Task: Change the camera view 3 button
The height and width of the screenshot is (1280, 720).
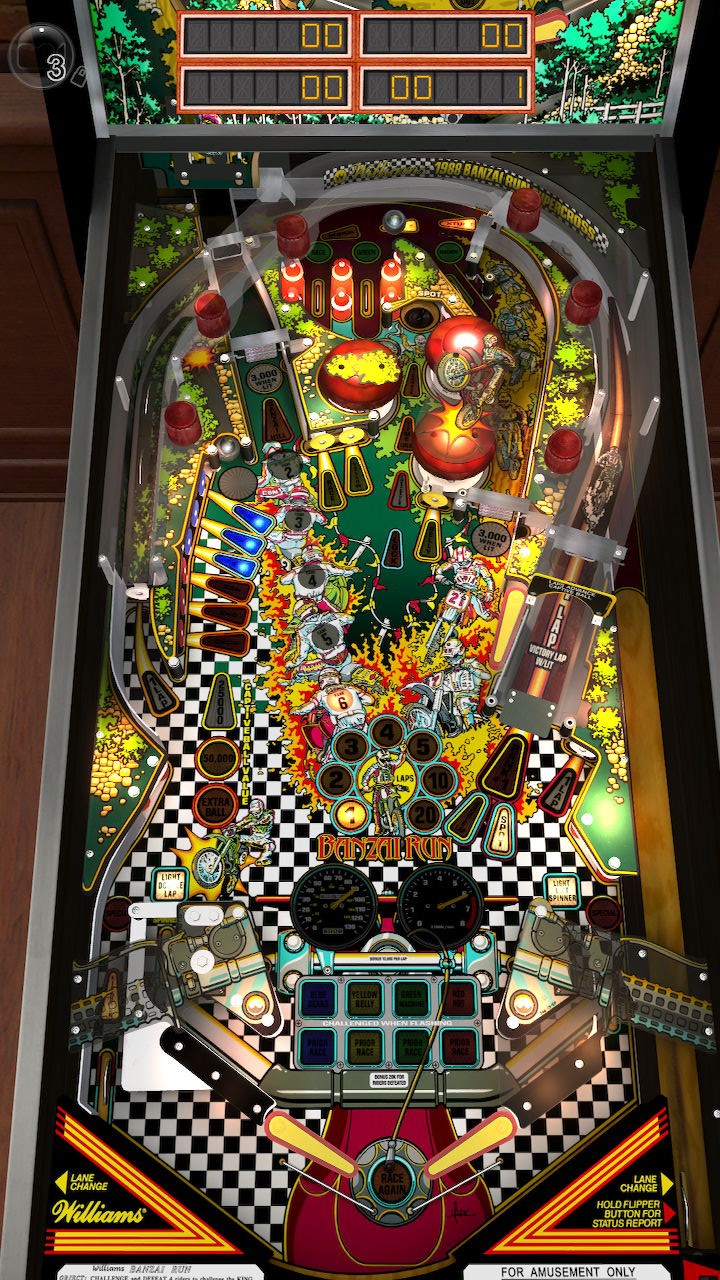Action: click(42, 58)
